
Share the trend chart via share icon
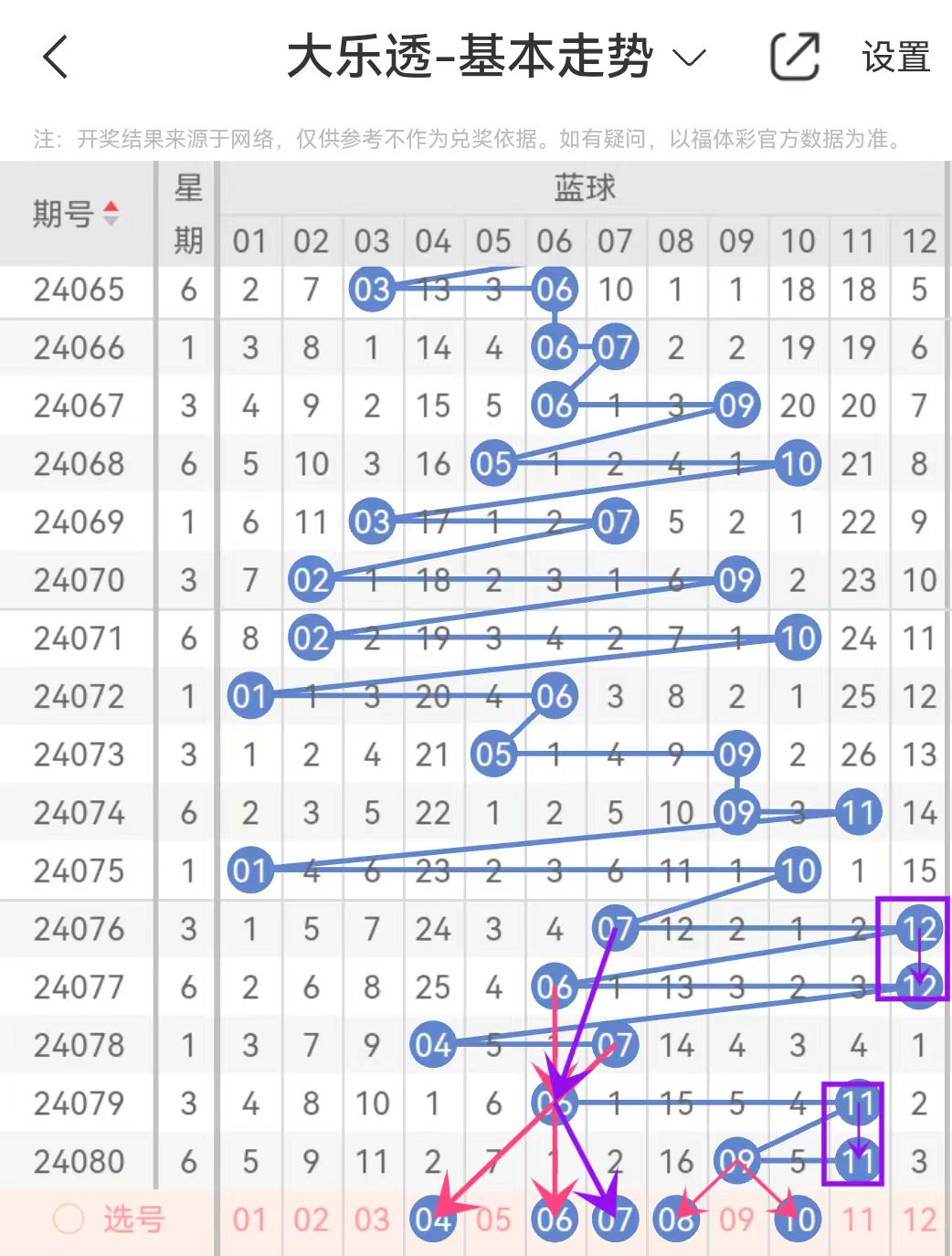(795, 57)
